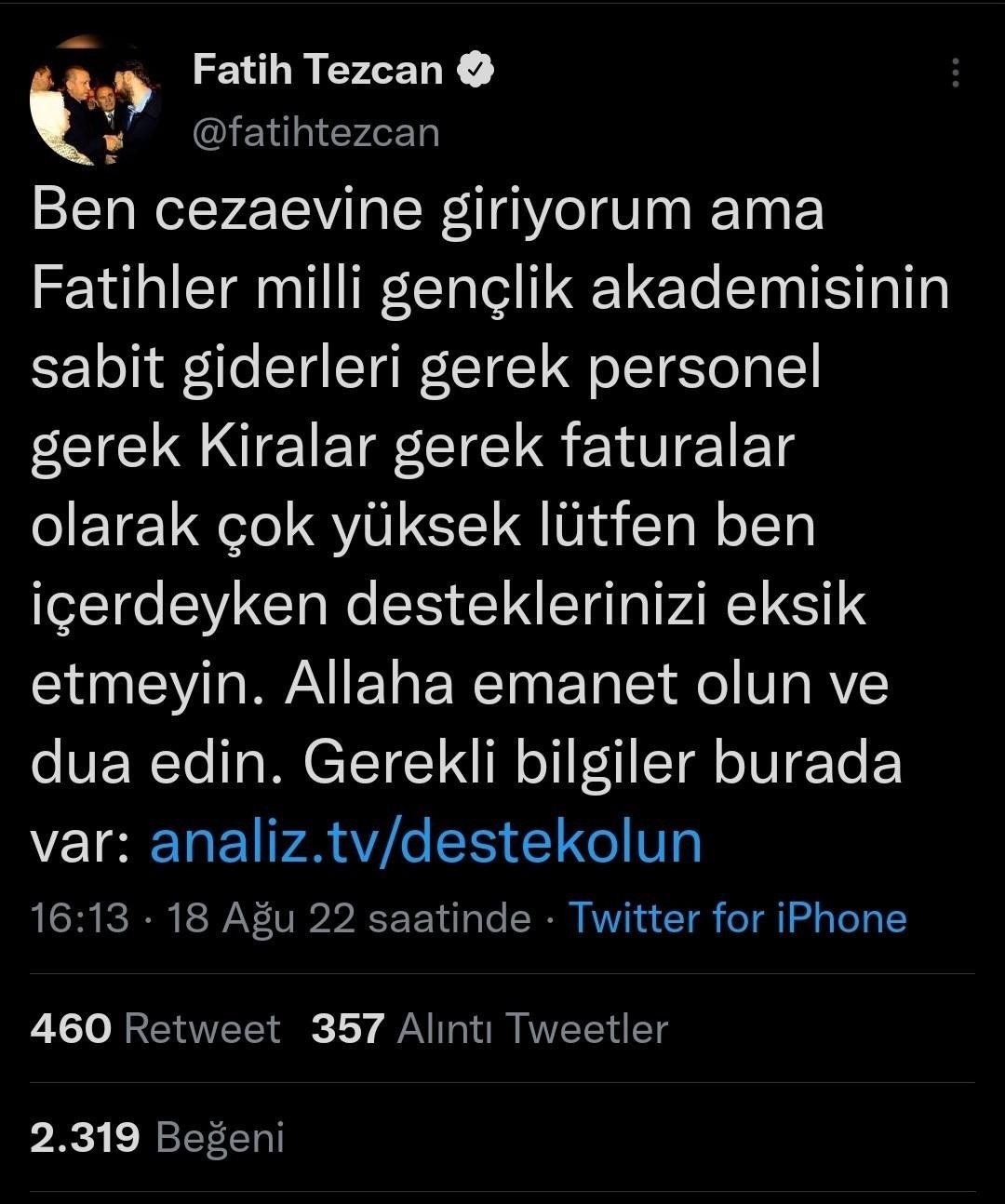Screen dimensions: 1005x1204
Task: Open Fatih Tezcan's profile picture
Action: [x=96, y=100]
